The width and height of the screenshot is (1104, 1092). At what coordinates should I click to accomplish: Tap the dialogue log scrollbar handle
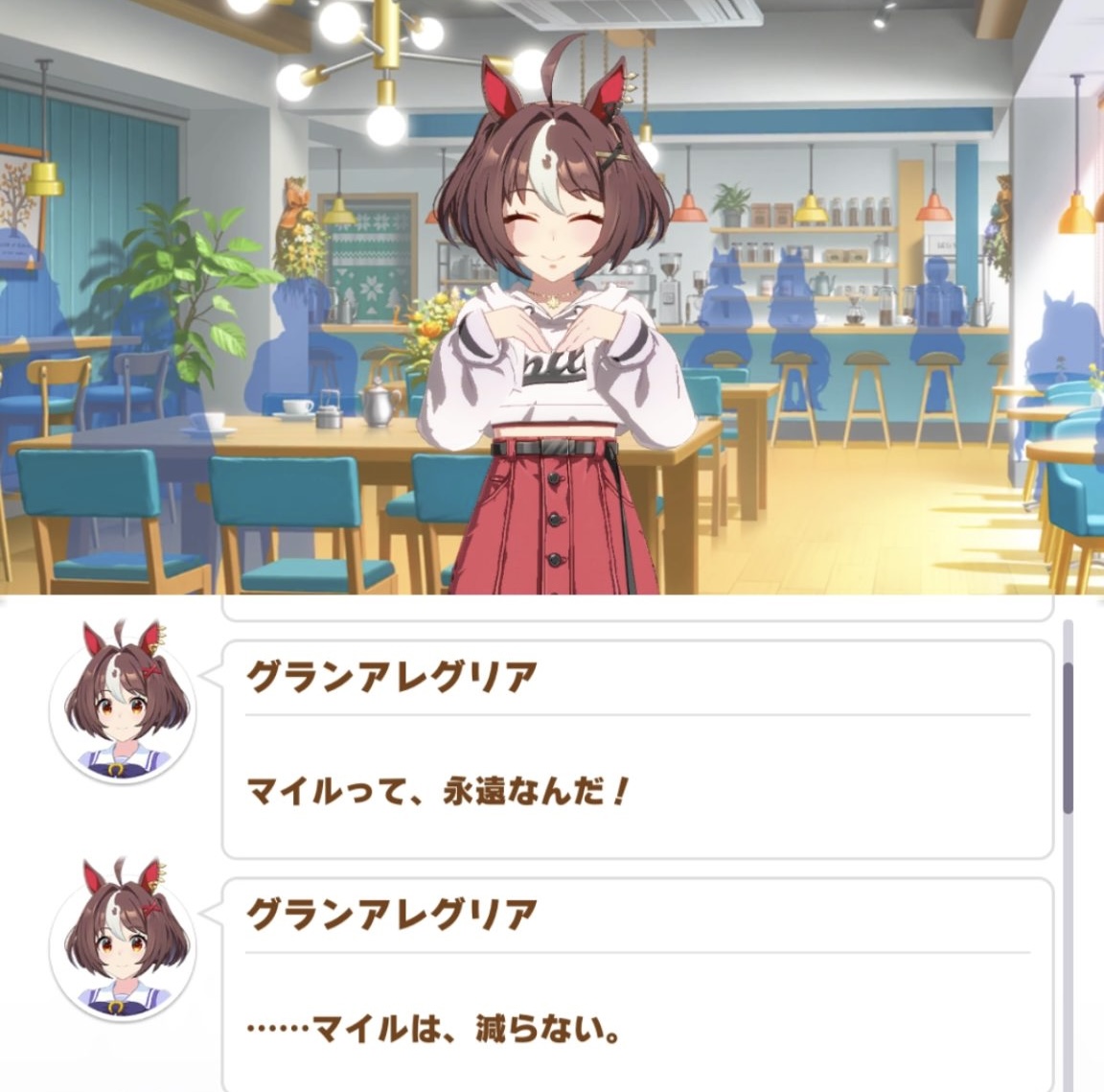coord(1069,736)
